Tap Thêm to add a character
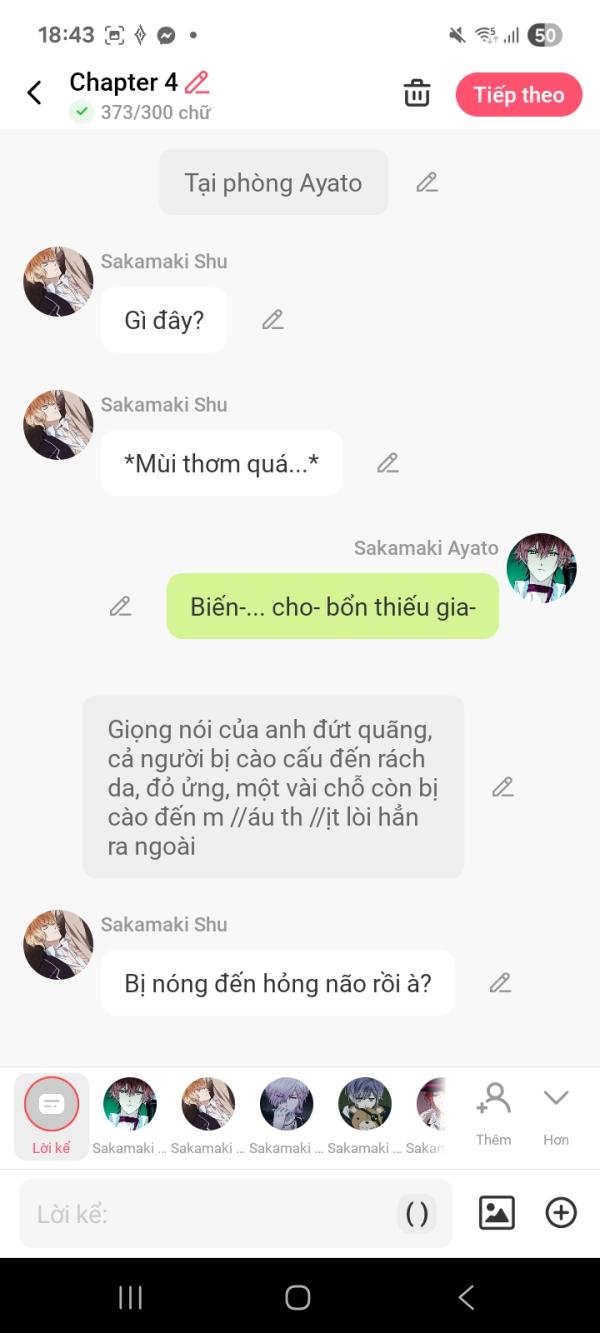 [494, 1113]
